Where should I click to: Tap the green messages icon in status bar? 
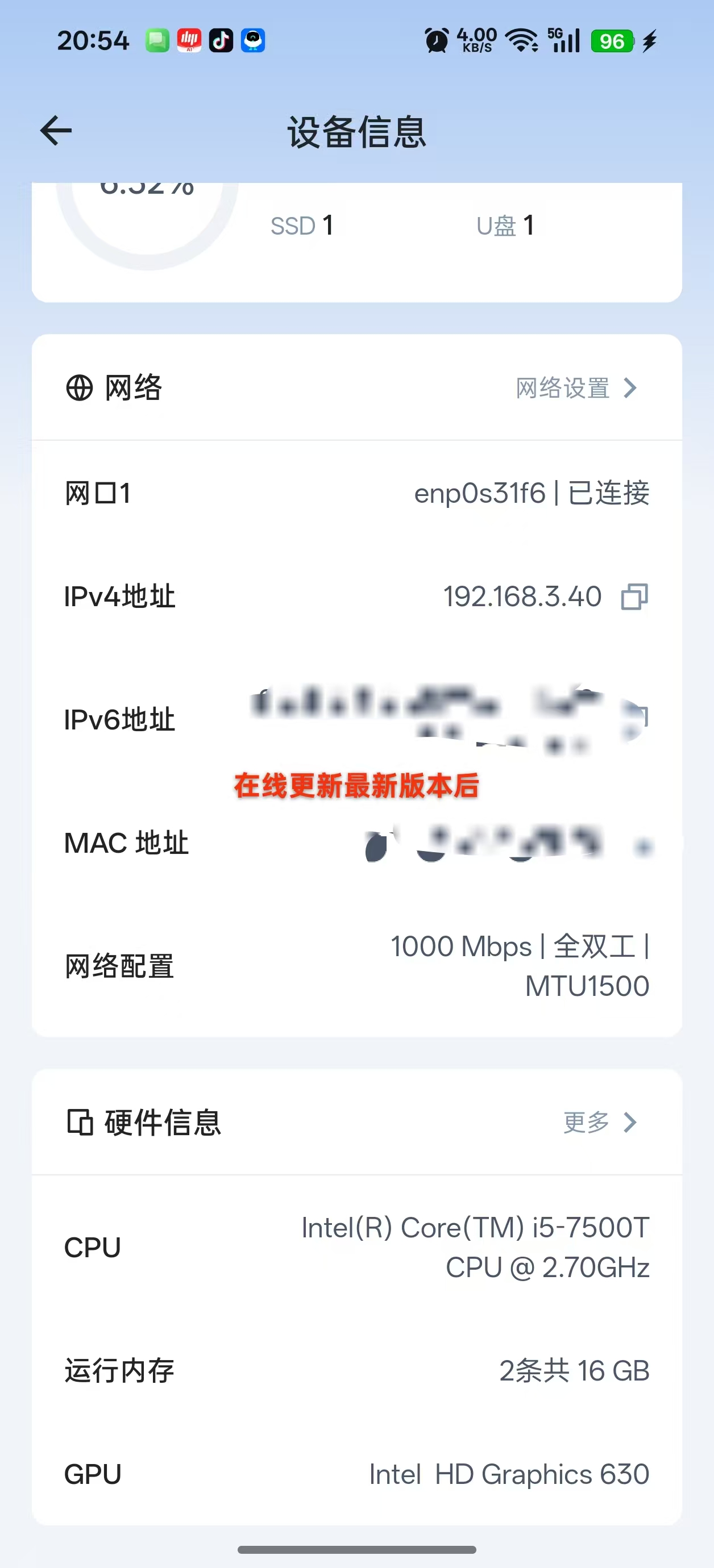157,40
